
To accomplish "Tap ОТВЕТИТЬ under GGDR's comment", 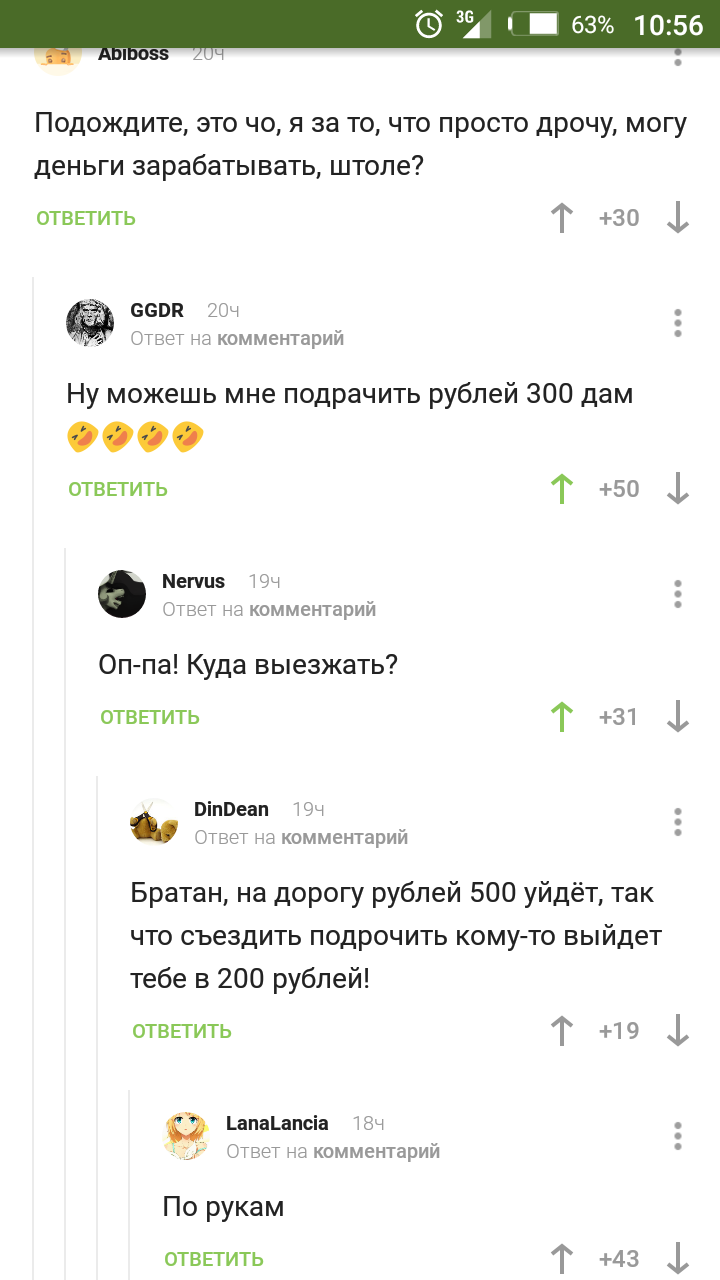I will (118, 489).
